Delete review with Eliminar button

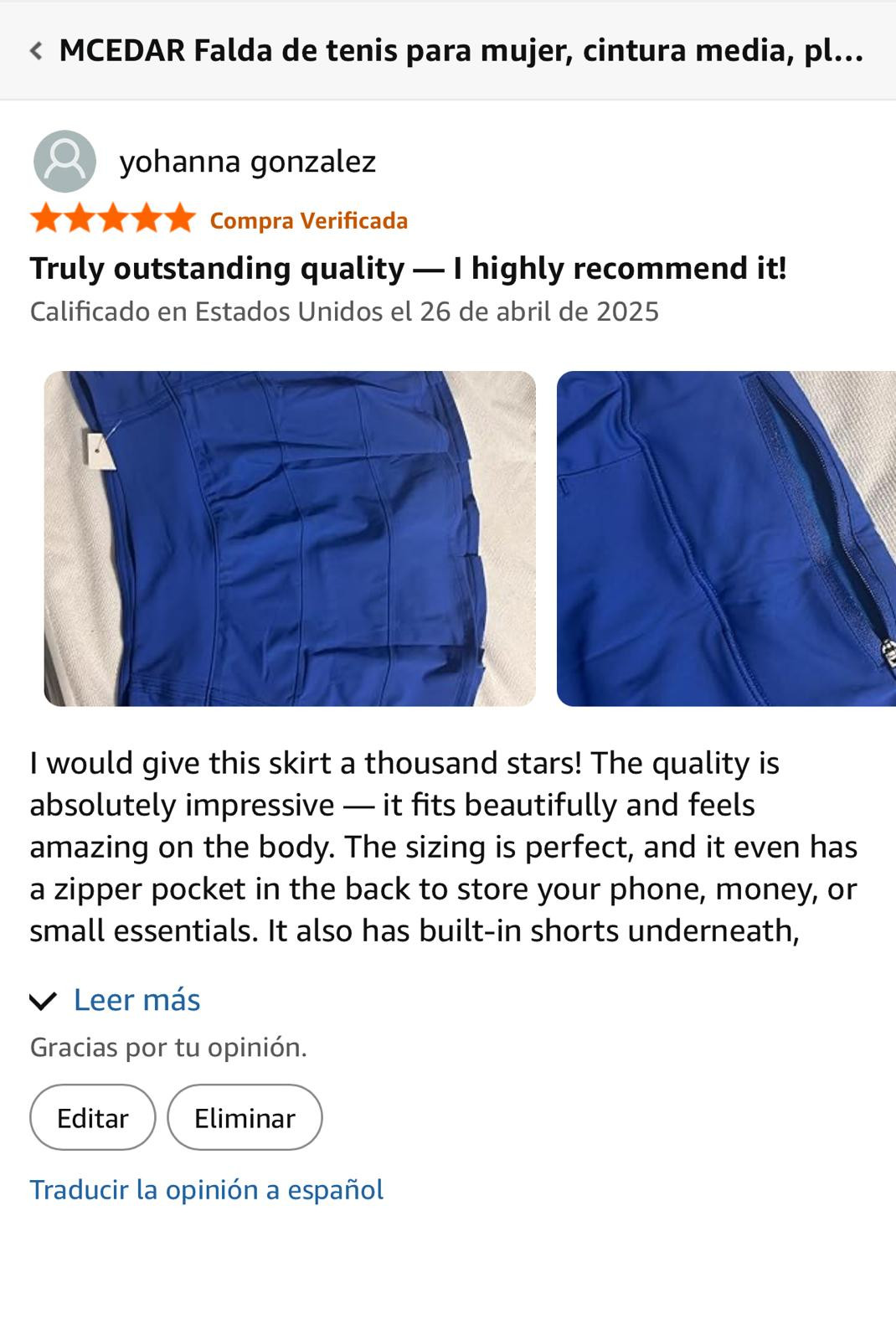(x=245, y=1117)
